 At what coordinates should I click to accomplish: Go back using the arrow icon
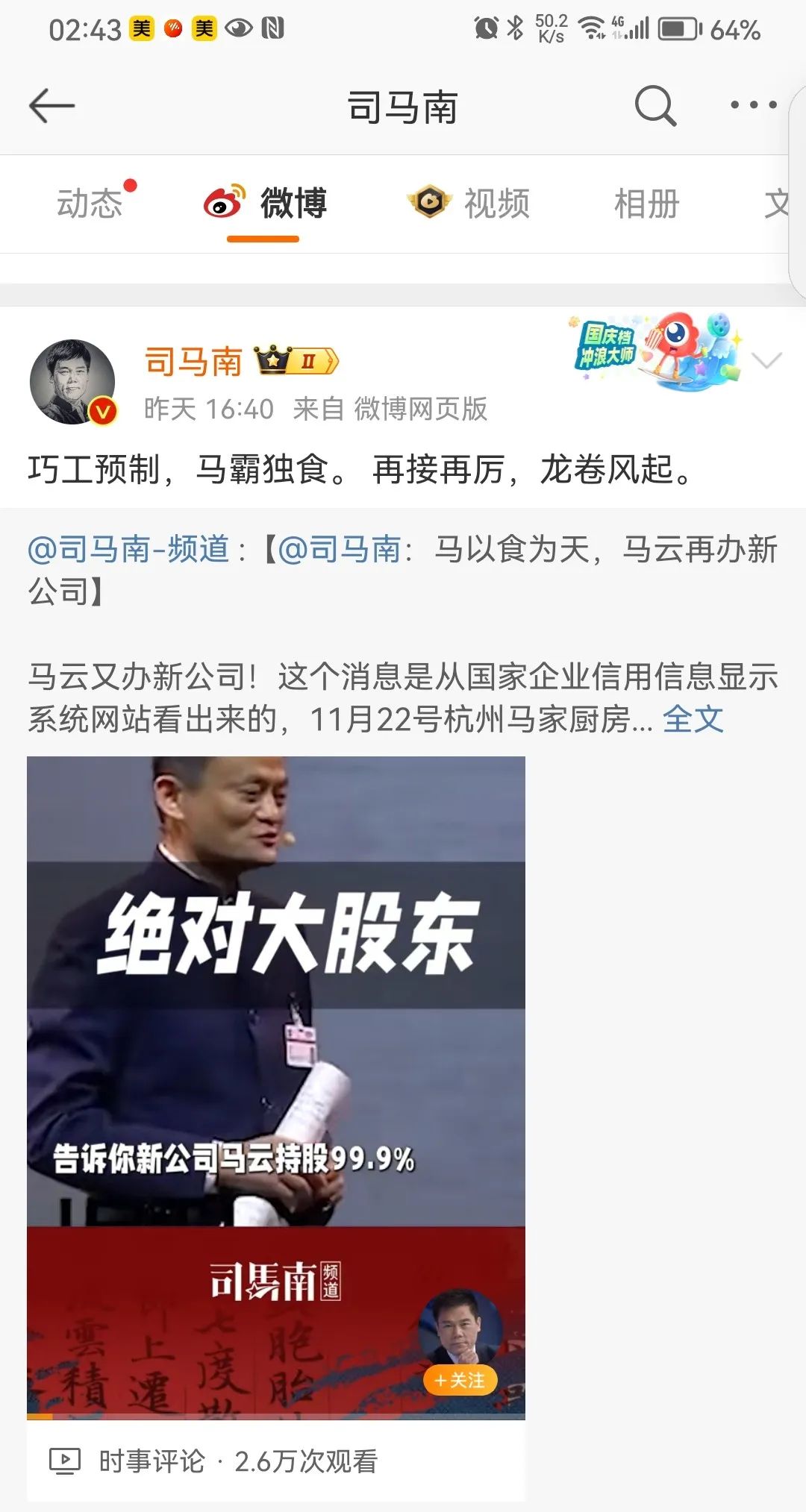51,106
